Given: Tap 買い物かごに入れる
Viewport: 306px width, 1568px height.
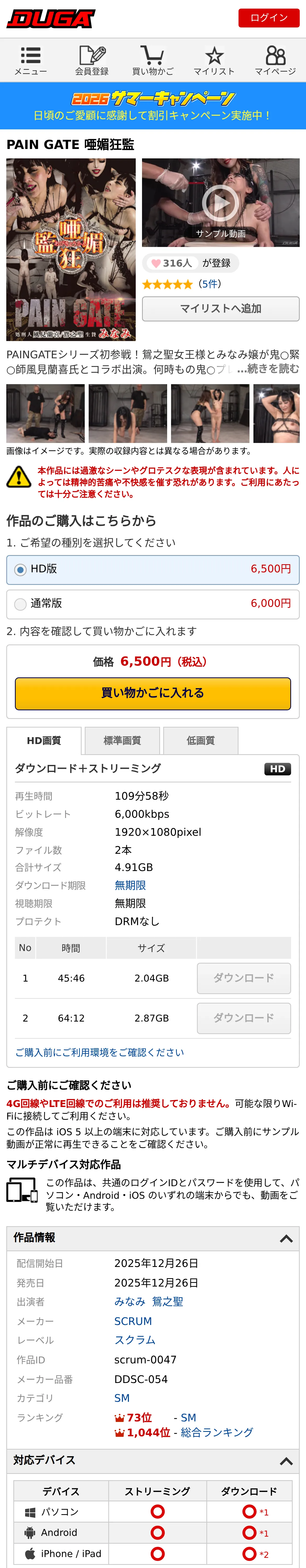Looking at the screenshot, I should (153, 693).
